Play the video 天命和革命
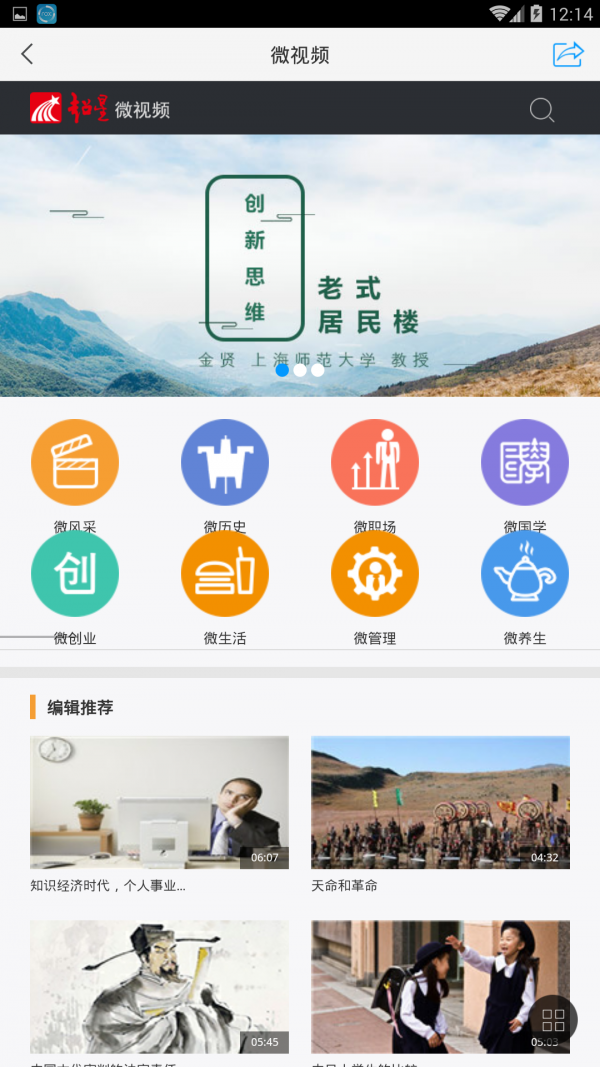 (440, 802)
